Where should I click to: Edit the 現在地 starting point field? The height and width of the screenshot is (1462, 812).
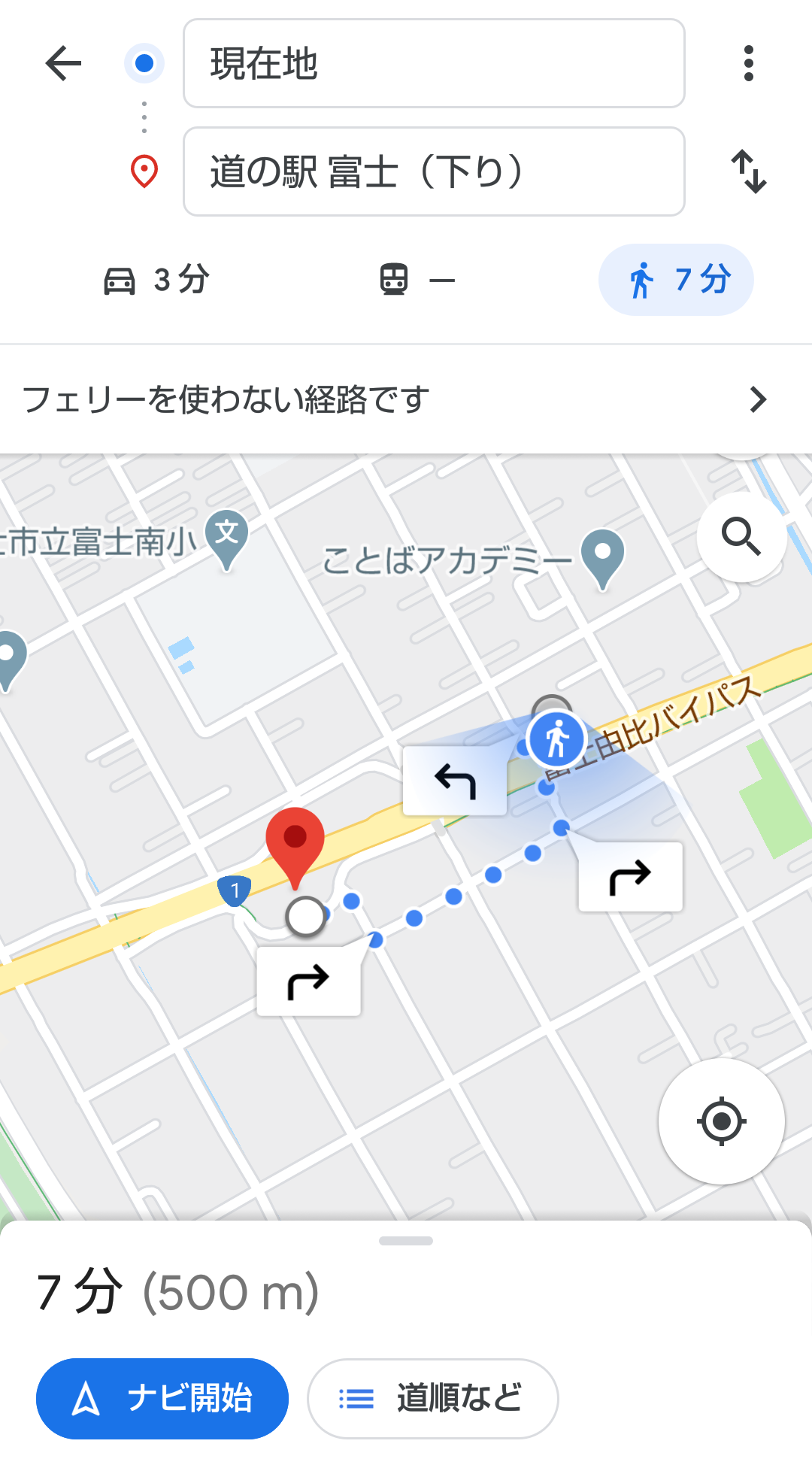[434, 63]
